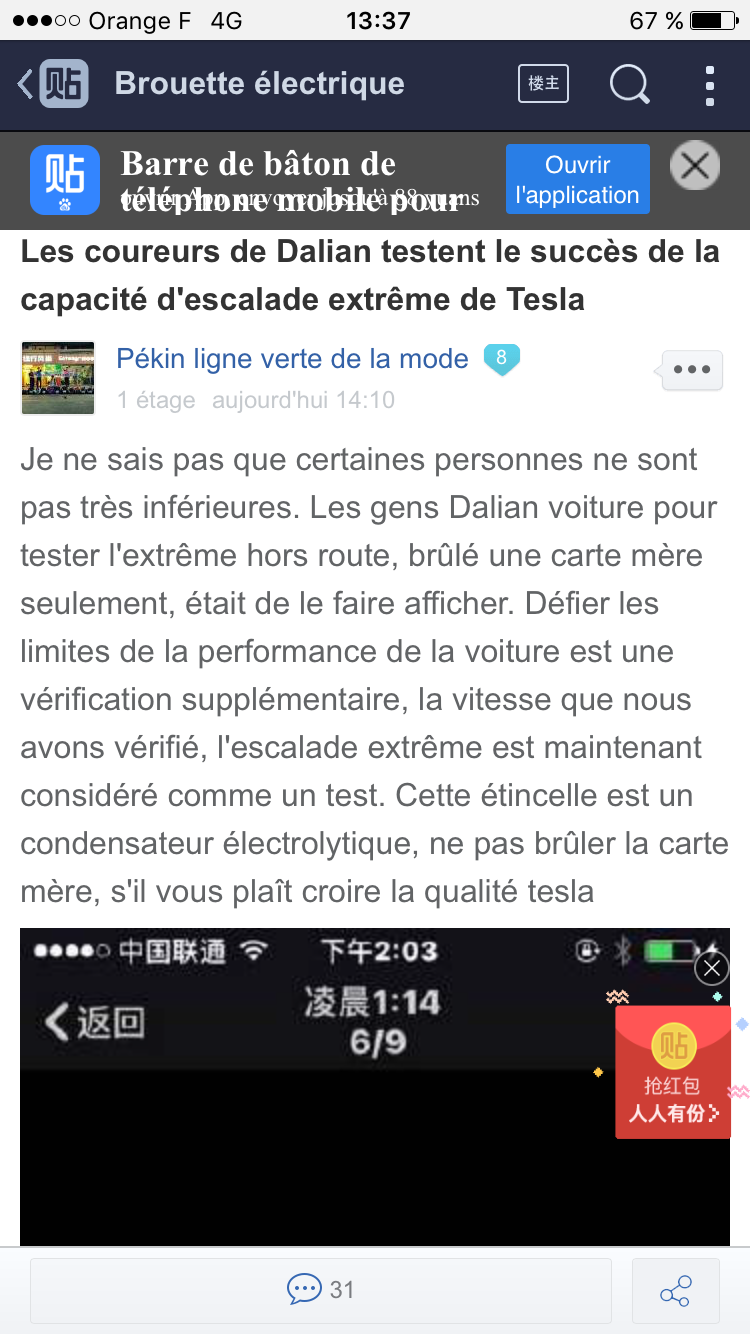Share this post
750x1334 pixels.
click(676, 1290)
